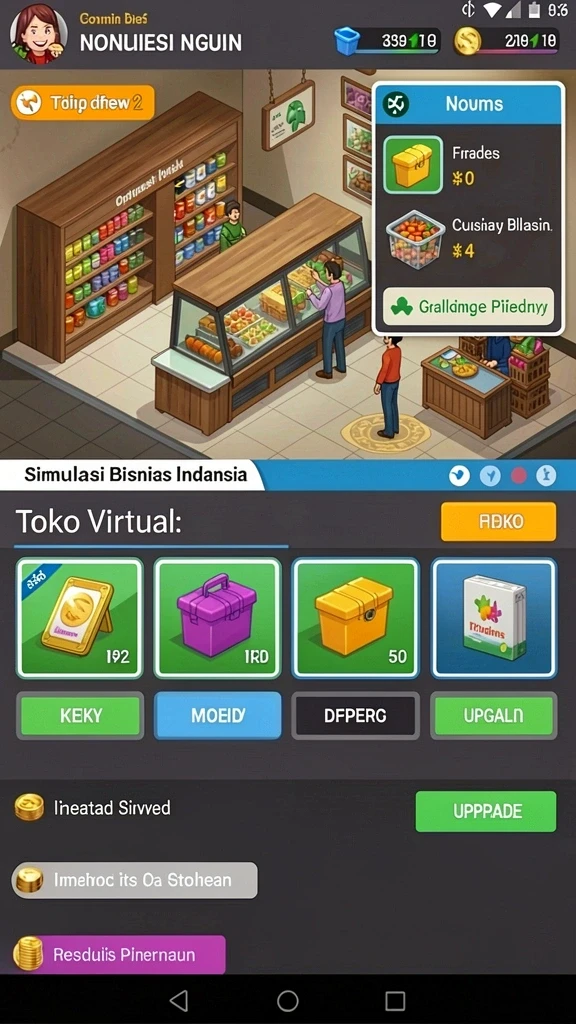This screenshot has height=1024, width=576.
Task: Tap the green KEKY button
Action: (80, 716)
